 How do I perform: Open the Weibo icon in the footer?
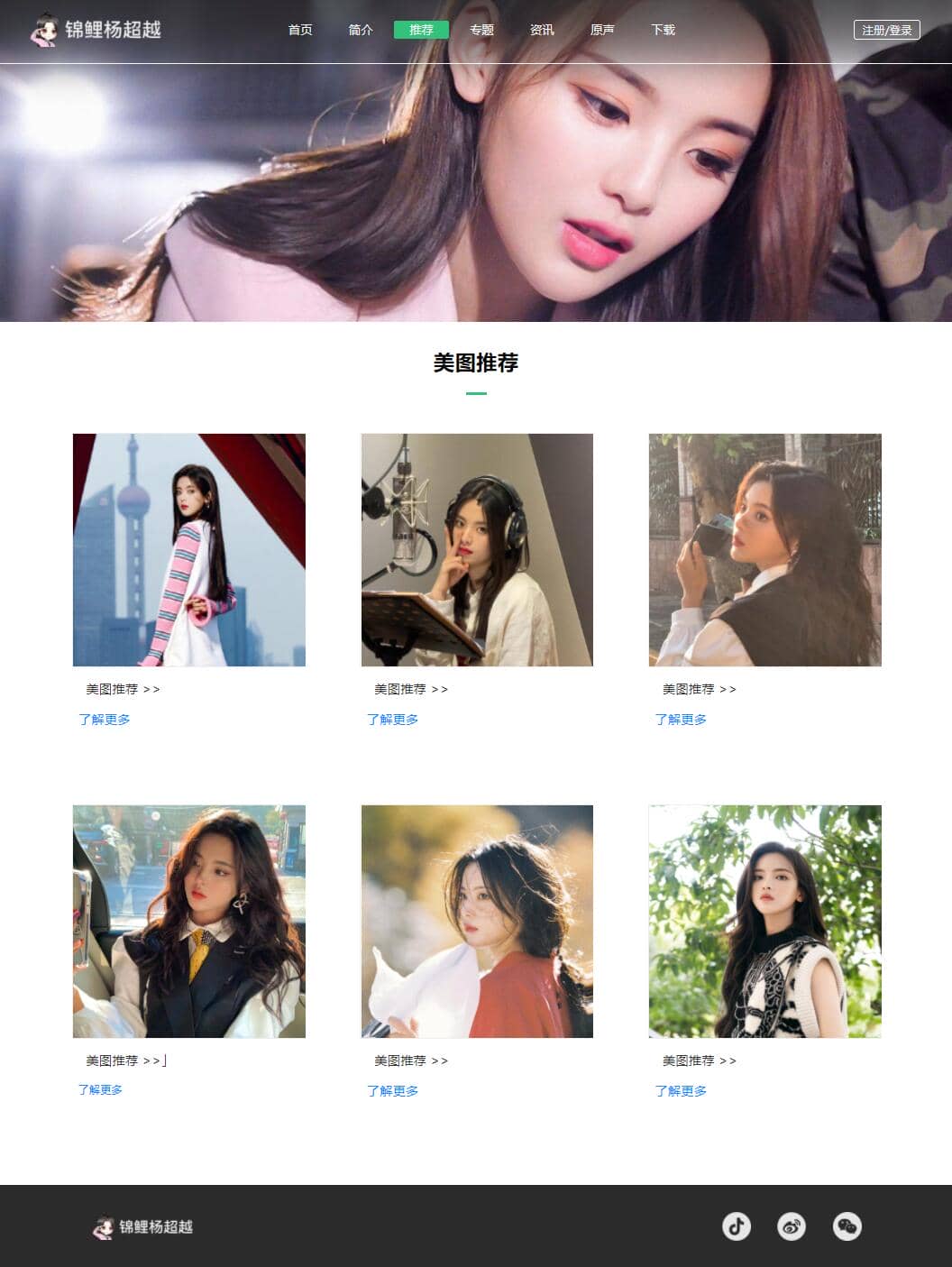pos(792,1226)
